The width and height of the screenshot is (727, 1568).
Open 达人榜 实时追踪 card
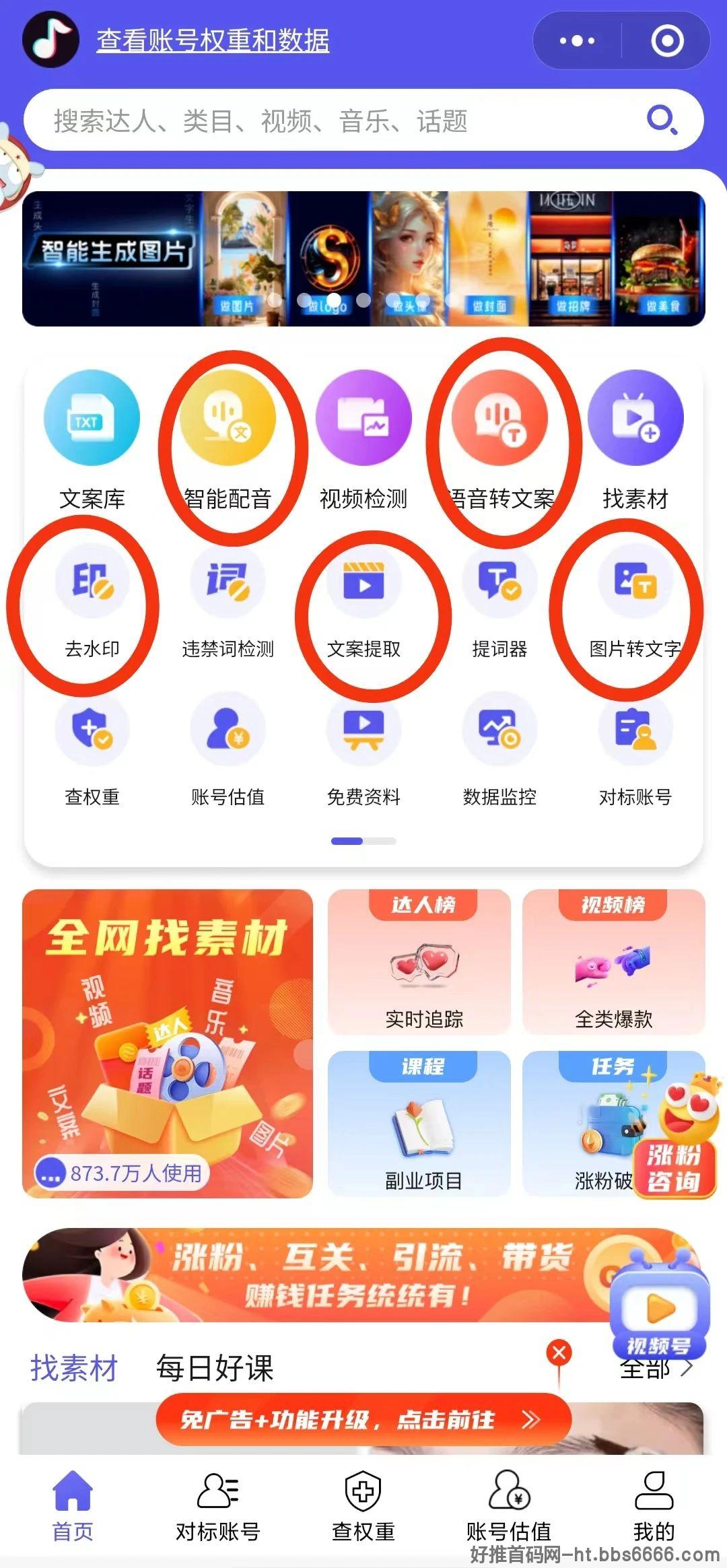click(x=419, y=961)
